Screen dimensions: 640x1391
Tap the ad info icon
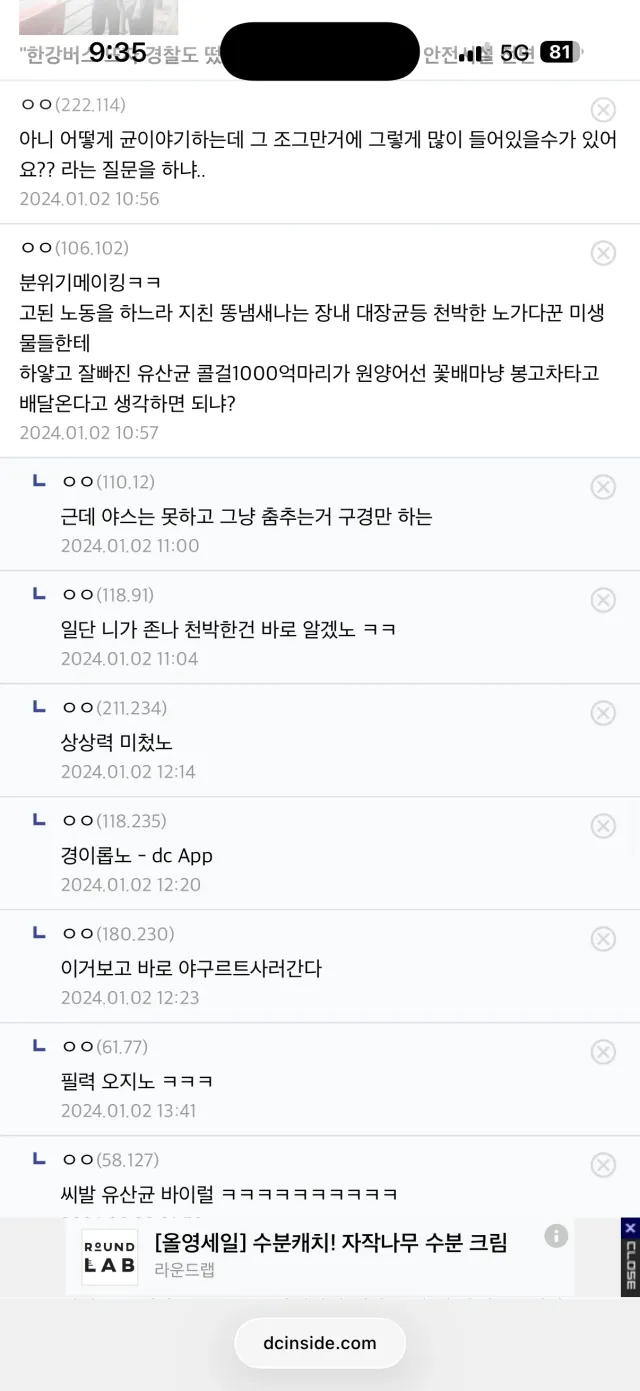(556, 1236)
